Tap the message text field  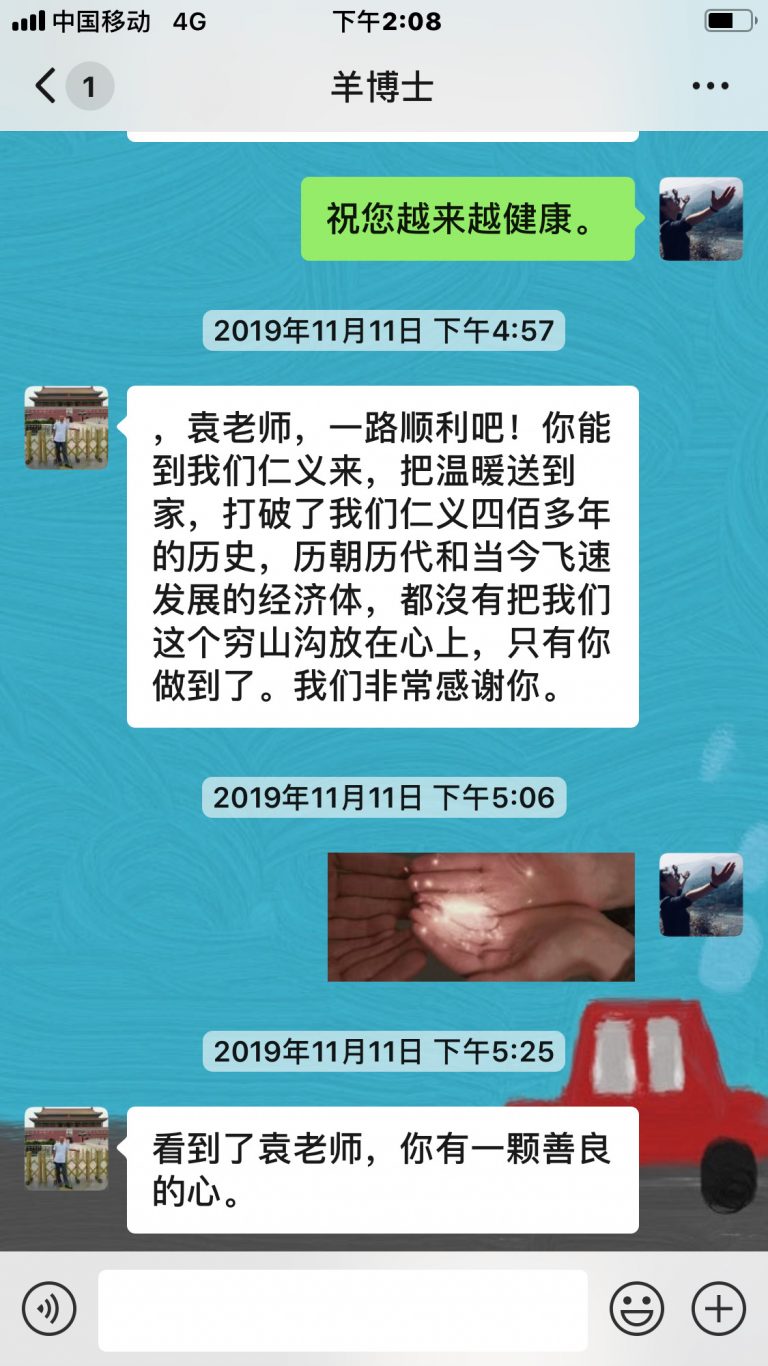pyautogui.click(x=342, y=1310)
